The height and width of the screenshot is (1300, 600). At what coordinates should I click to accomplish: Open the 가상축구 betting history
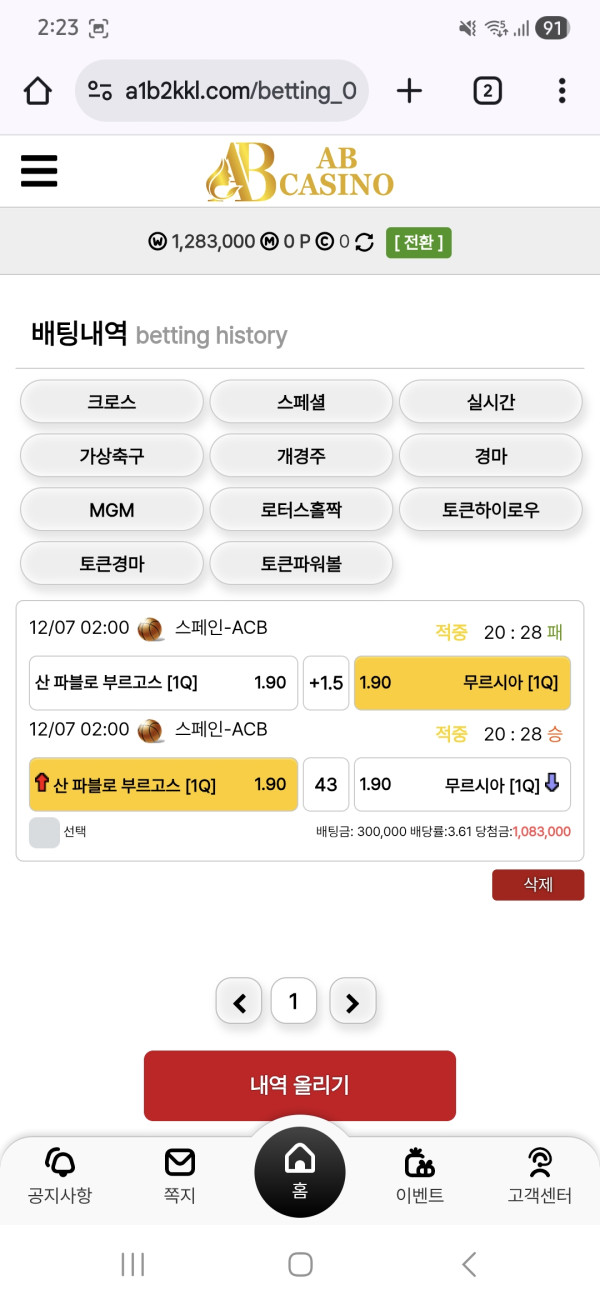pyautogui.click(x=112, y=456)
